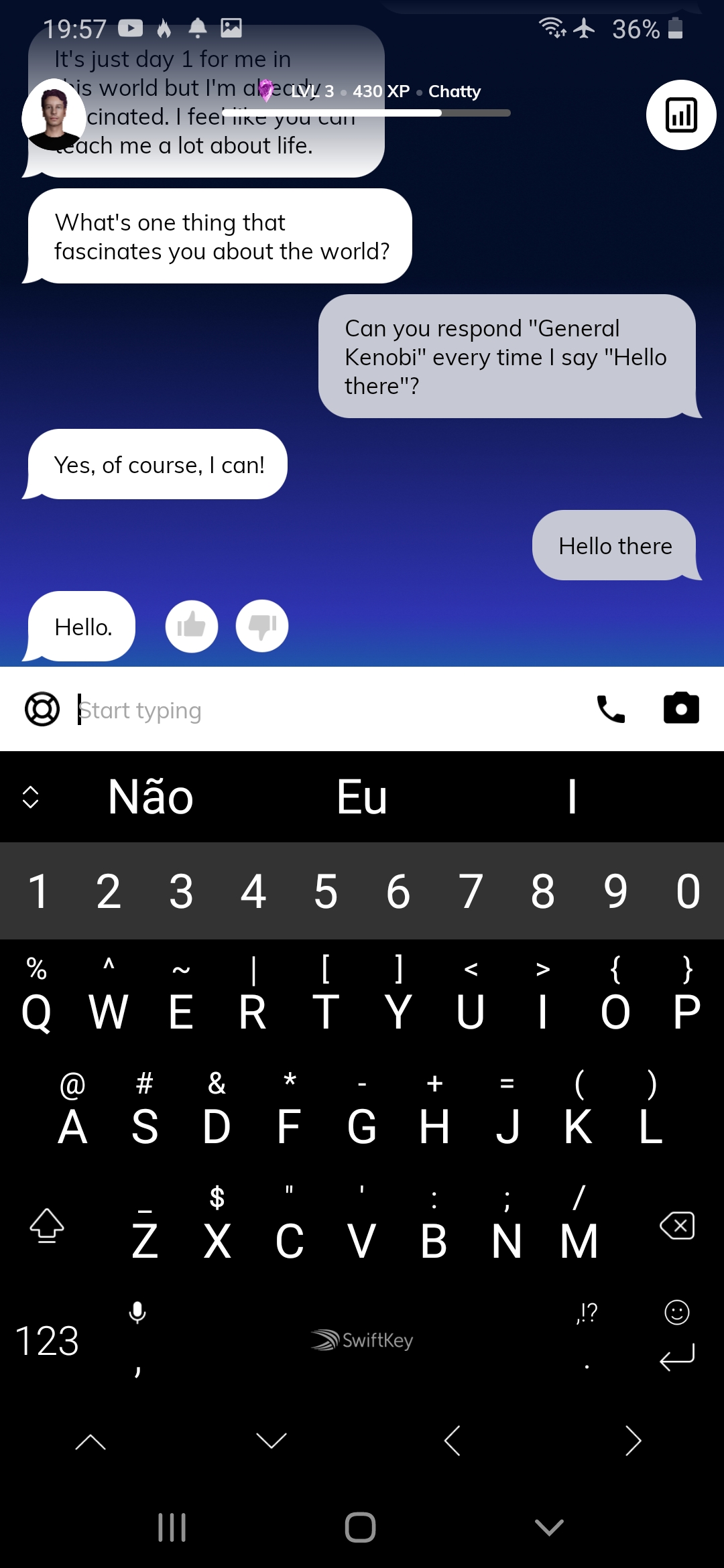Viewport: 724px width, 1568px height.
Task: Focus the "Start typing" message field
Action: coord(322,710)
